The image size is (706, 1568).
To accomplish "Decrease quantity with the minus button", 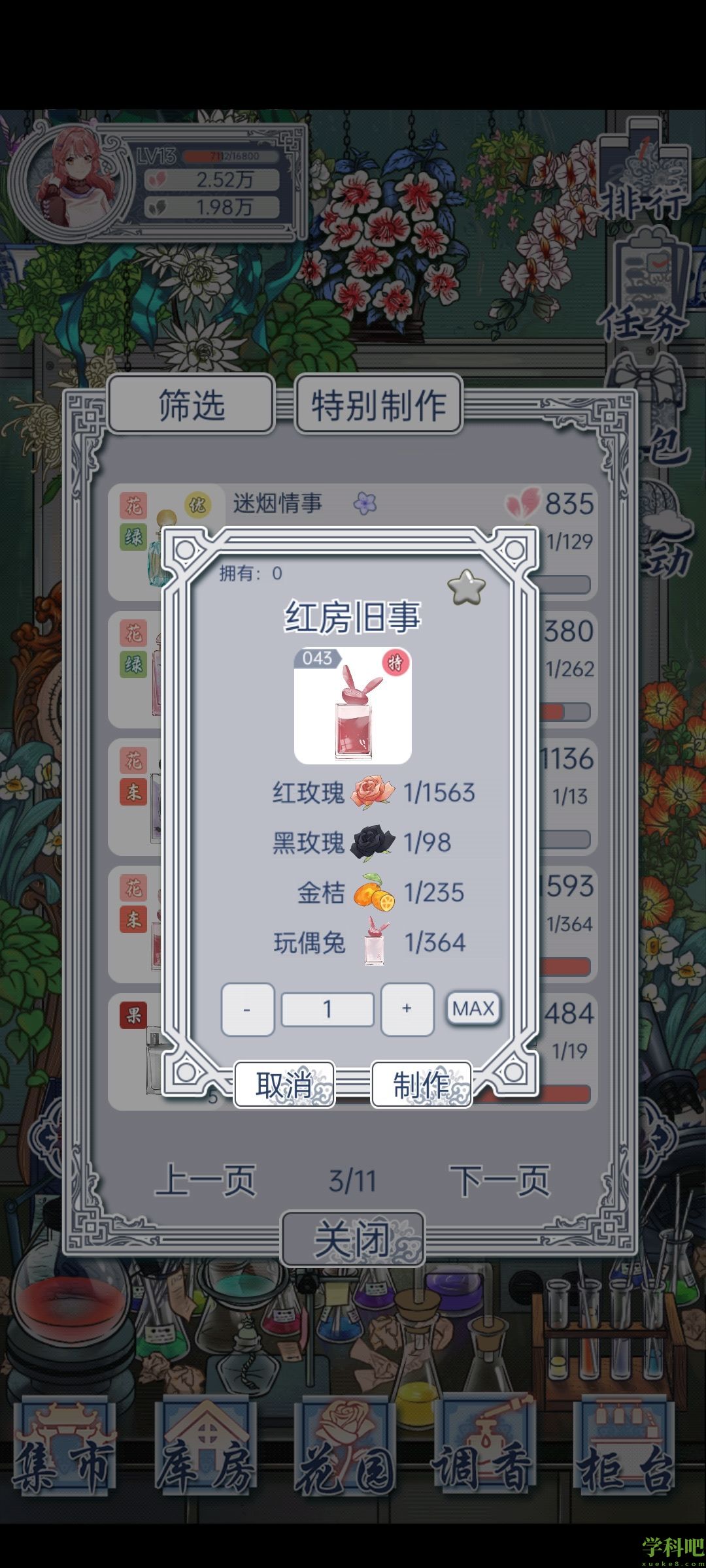I will [247, 1009].
